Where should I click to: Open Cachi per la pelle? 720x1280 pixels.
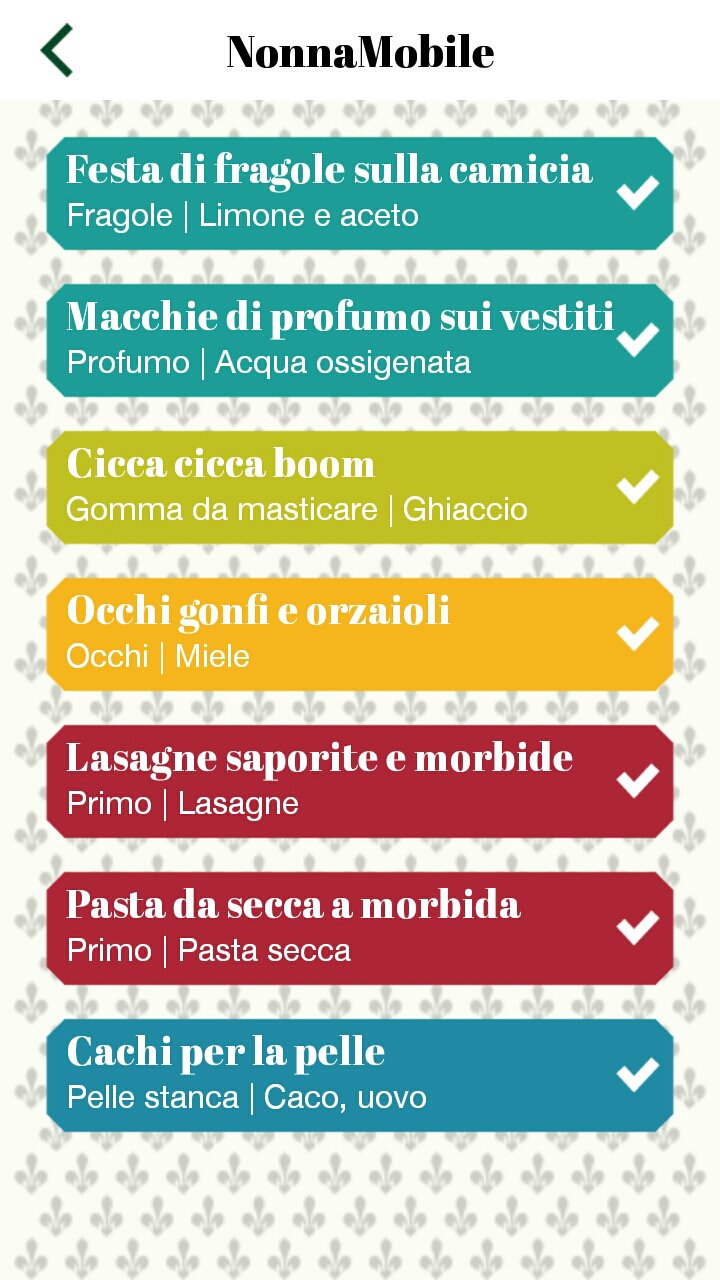(360, 1075)
